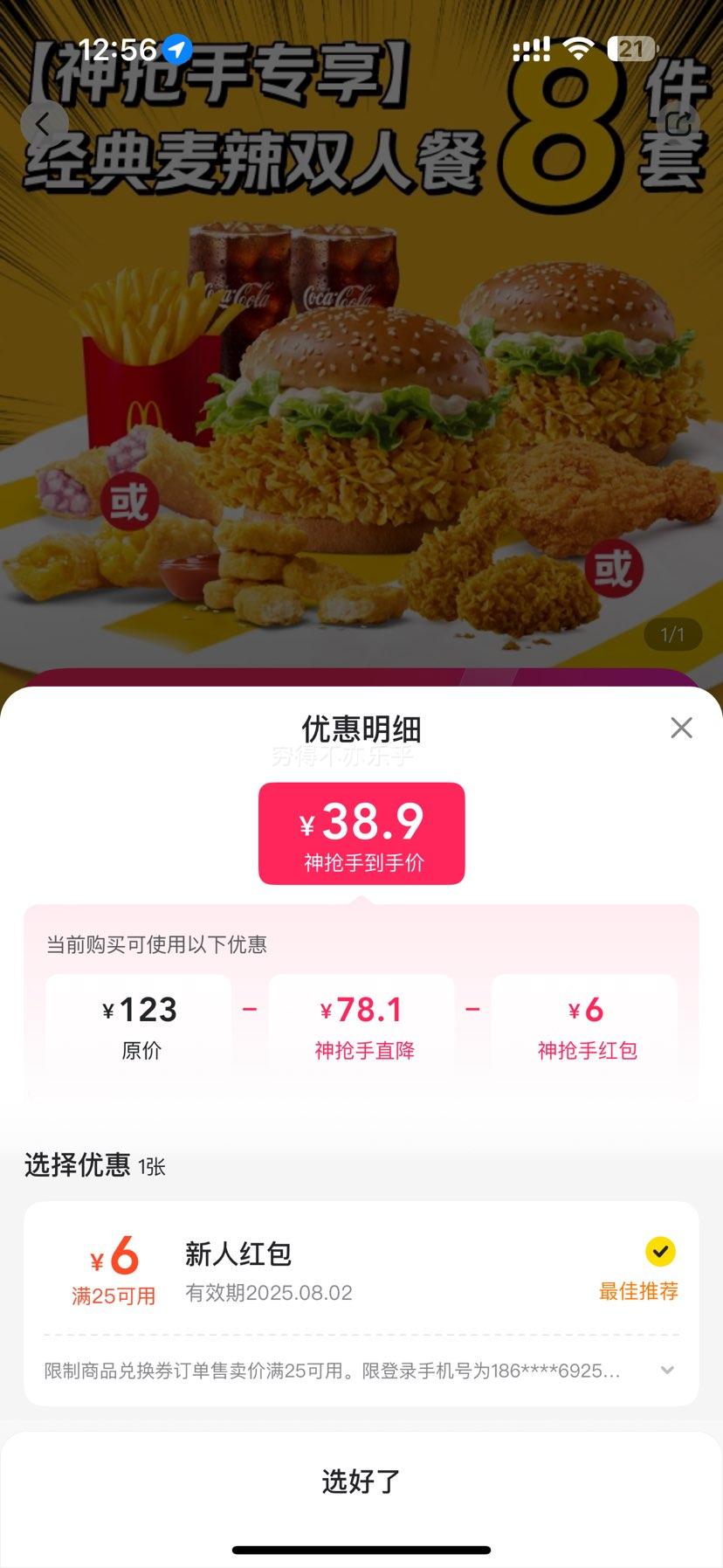Share this meal deal
This screenshot has height=1568, width=723.
678,124
